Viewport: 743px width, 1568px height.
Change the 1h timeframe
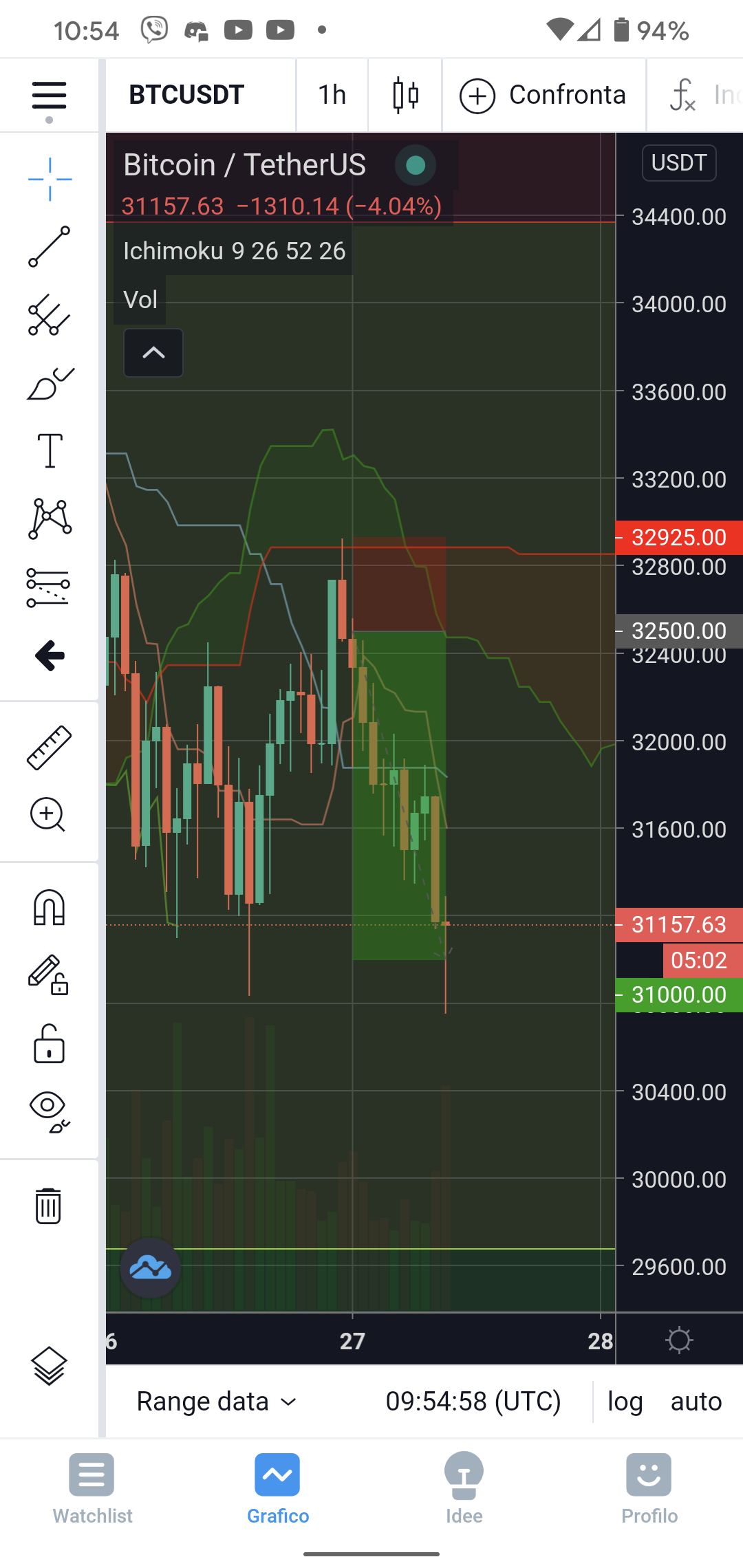point(332,95)
